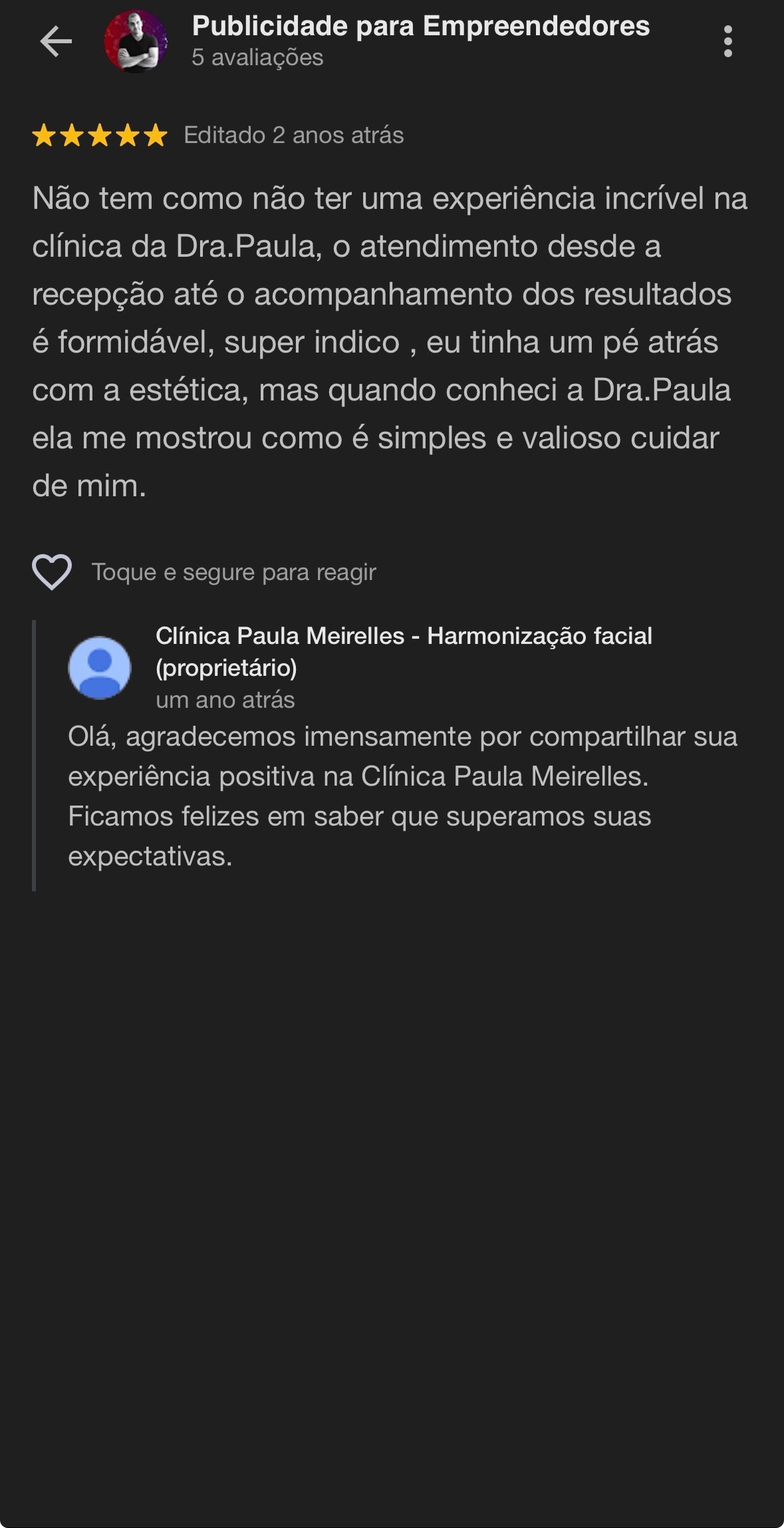Click the Clínica Paula Meirelles owner name
The height and width of the screenshot is (1528, 784).
[406, 637]
